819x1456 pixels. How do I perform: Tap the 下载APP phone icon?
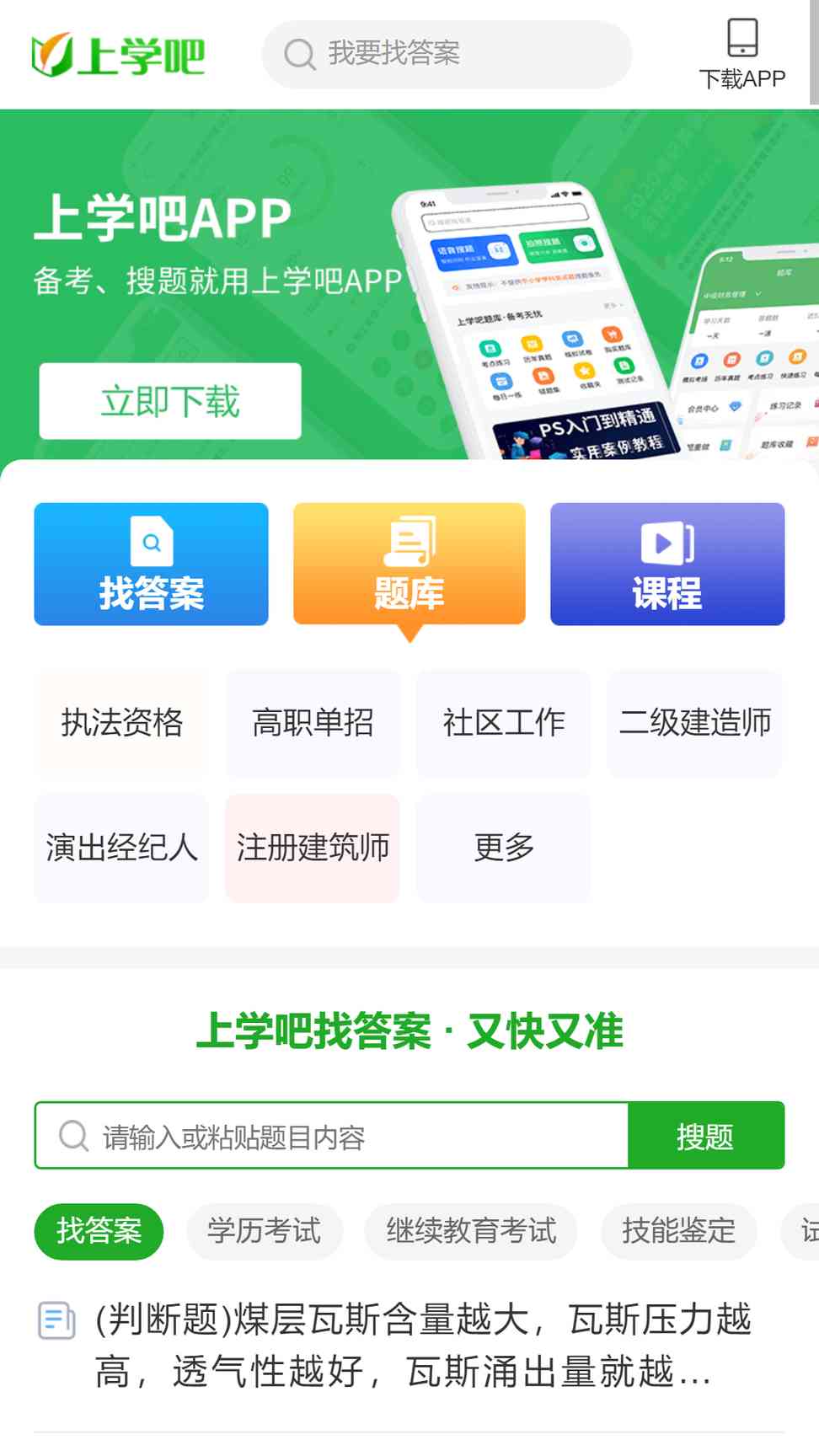741,39
